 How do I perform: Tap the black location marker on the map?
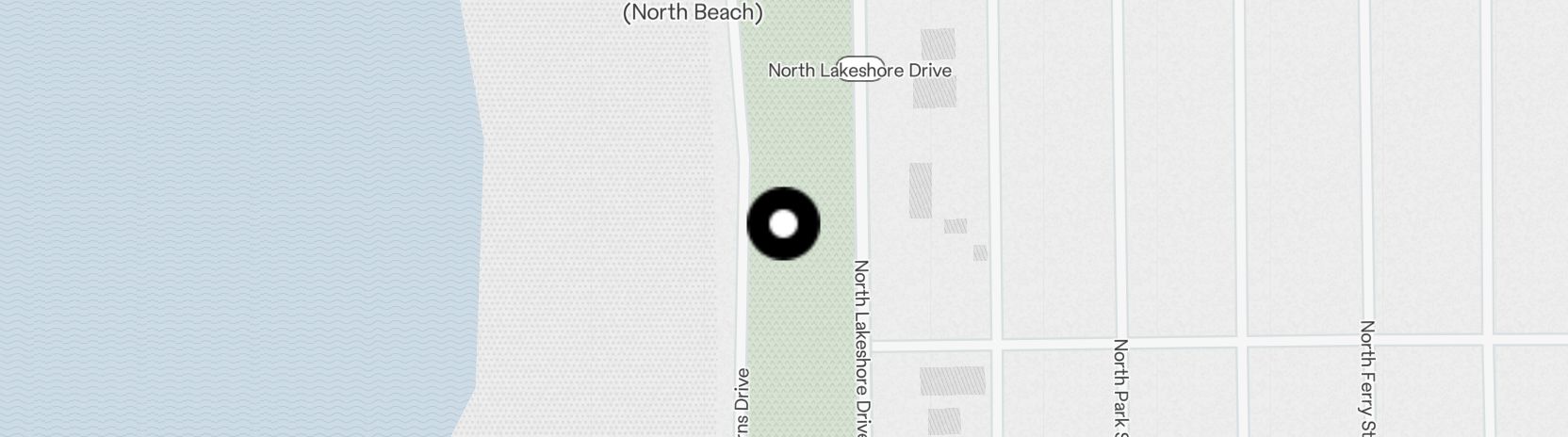(x=783, y=224)
